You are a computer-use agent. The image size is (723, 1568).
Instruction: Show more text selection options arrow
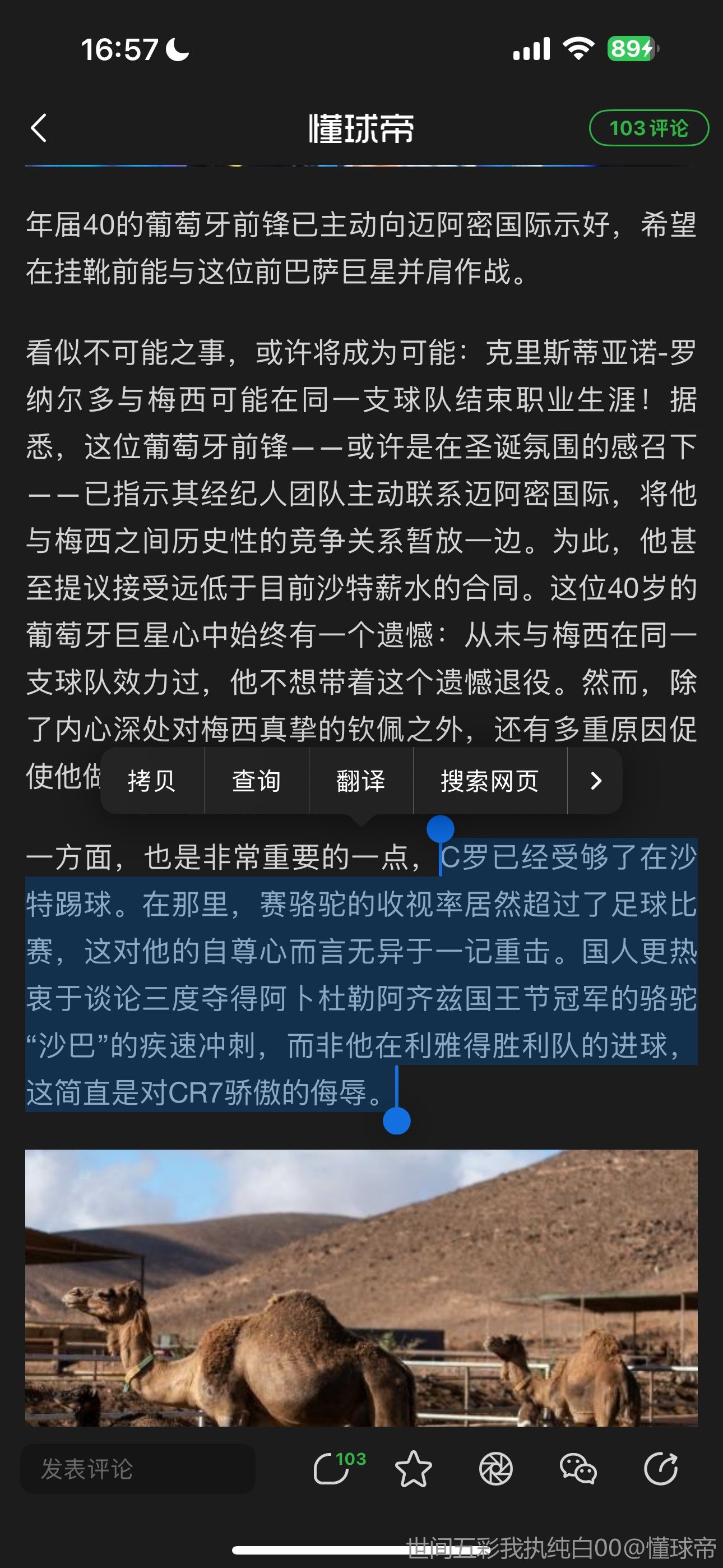(x=595, y=781)
